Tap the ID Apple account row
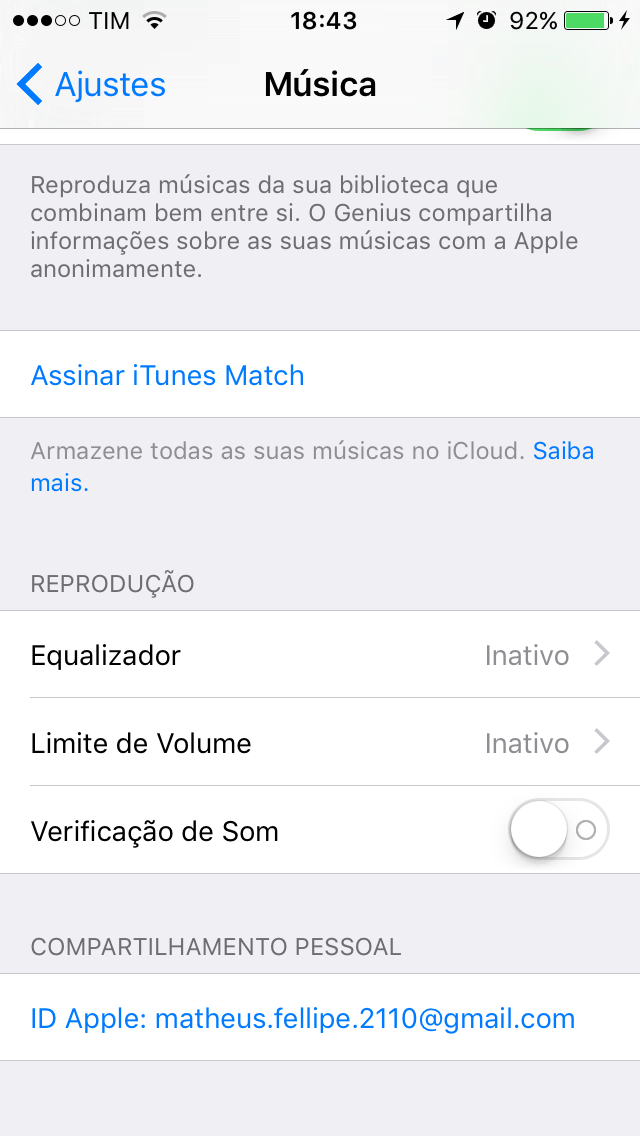 click(303, 1018)
